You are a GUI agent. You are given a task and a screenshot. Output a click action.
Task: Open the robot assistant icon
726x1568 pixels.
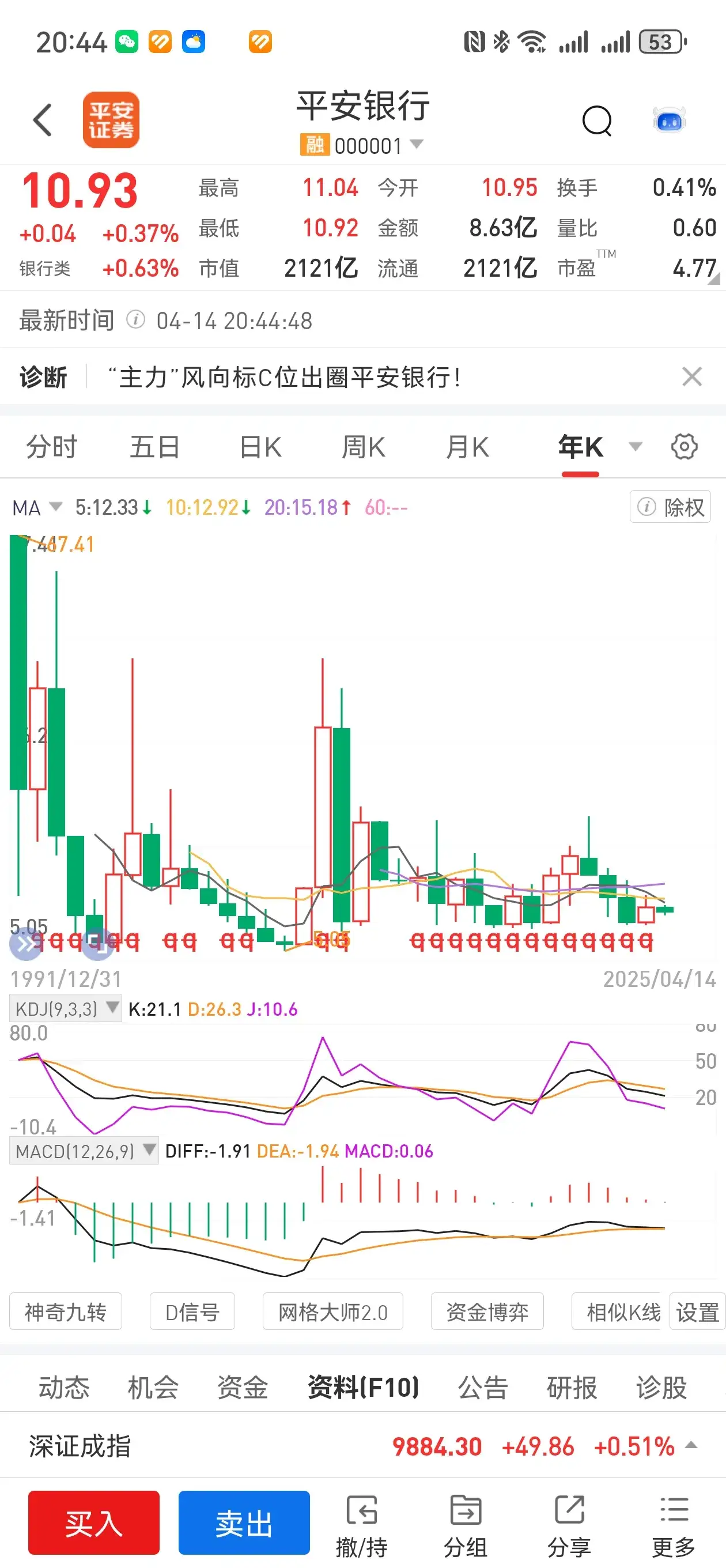[x=669, y=120]
